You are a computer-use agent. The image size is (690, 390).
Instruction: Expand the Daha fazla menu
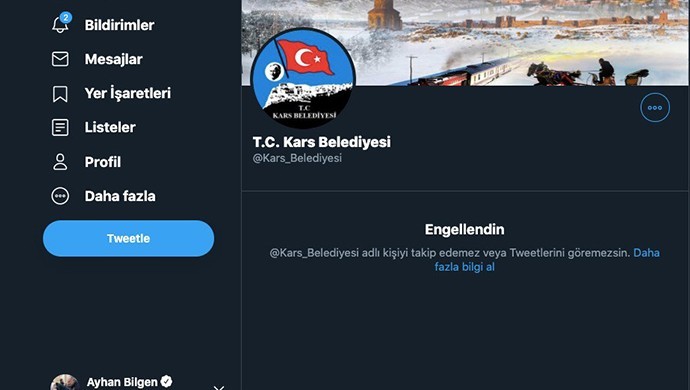click(x=103, y=196)
